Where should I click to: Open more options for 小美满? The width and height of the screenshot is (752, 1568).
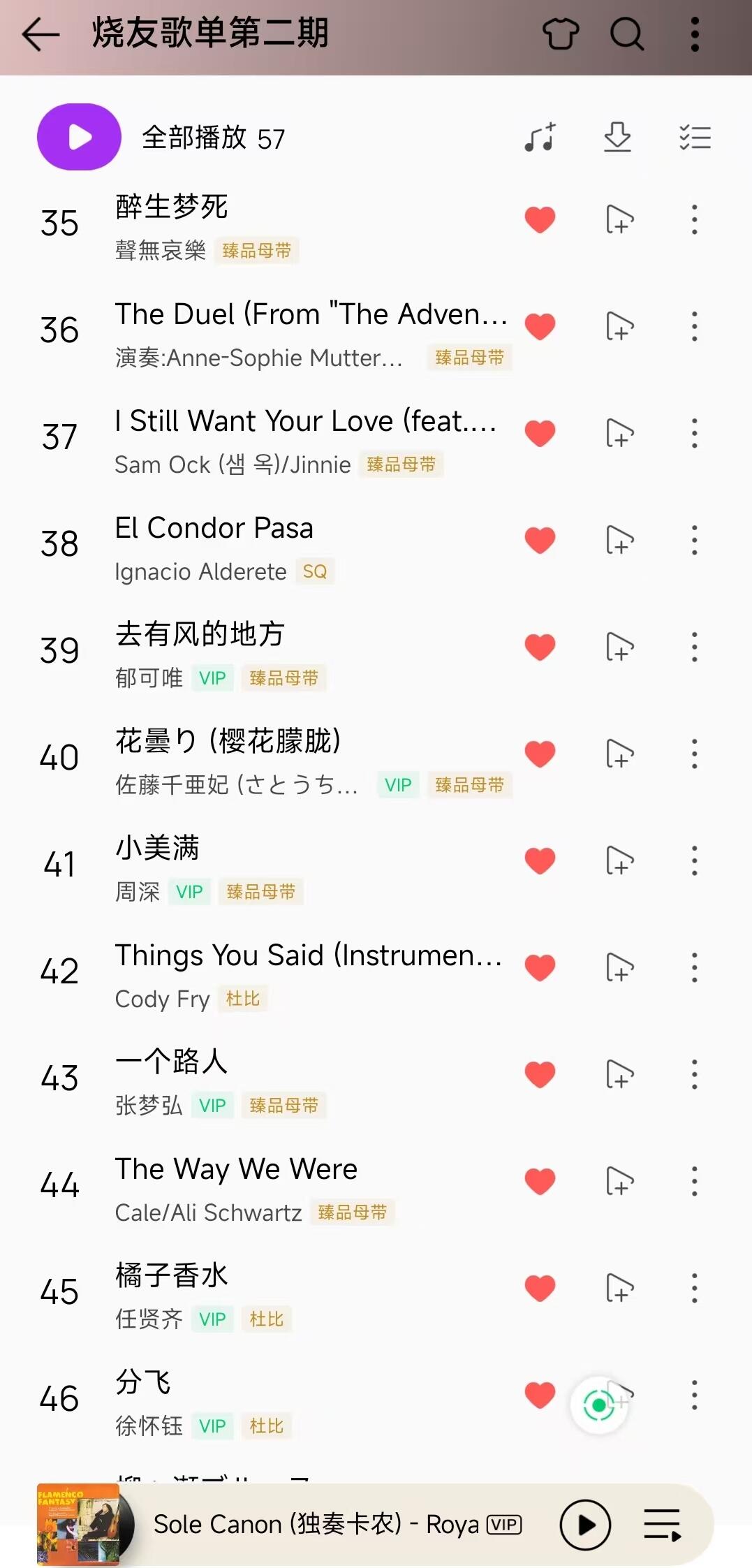tap(694, 861)
